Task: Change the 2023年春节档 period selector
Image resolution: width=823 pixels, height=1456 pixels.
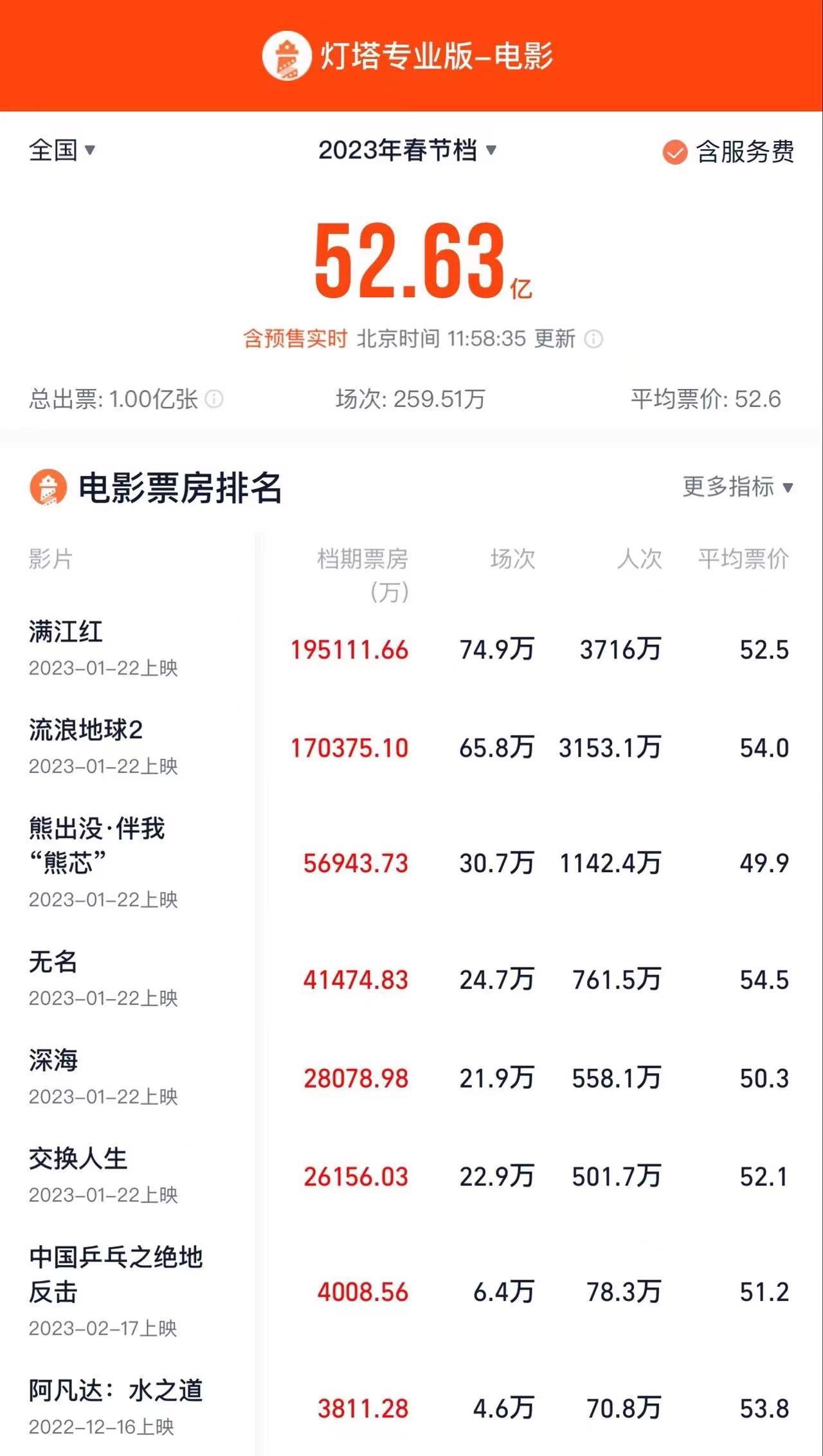Action: coord(408,150)
